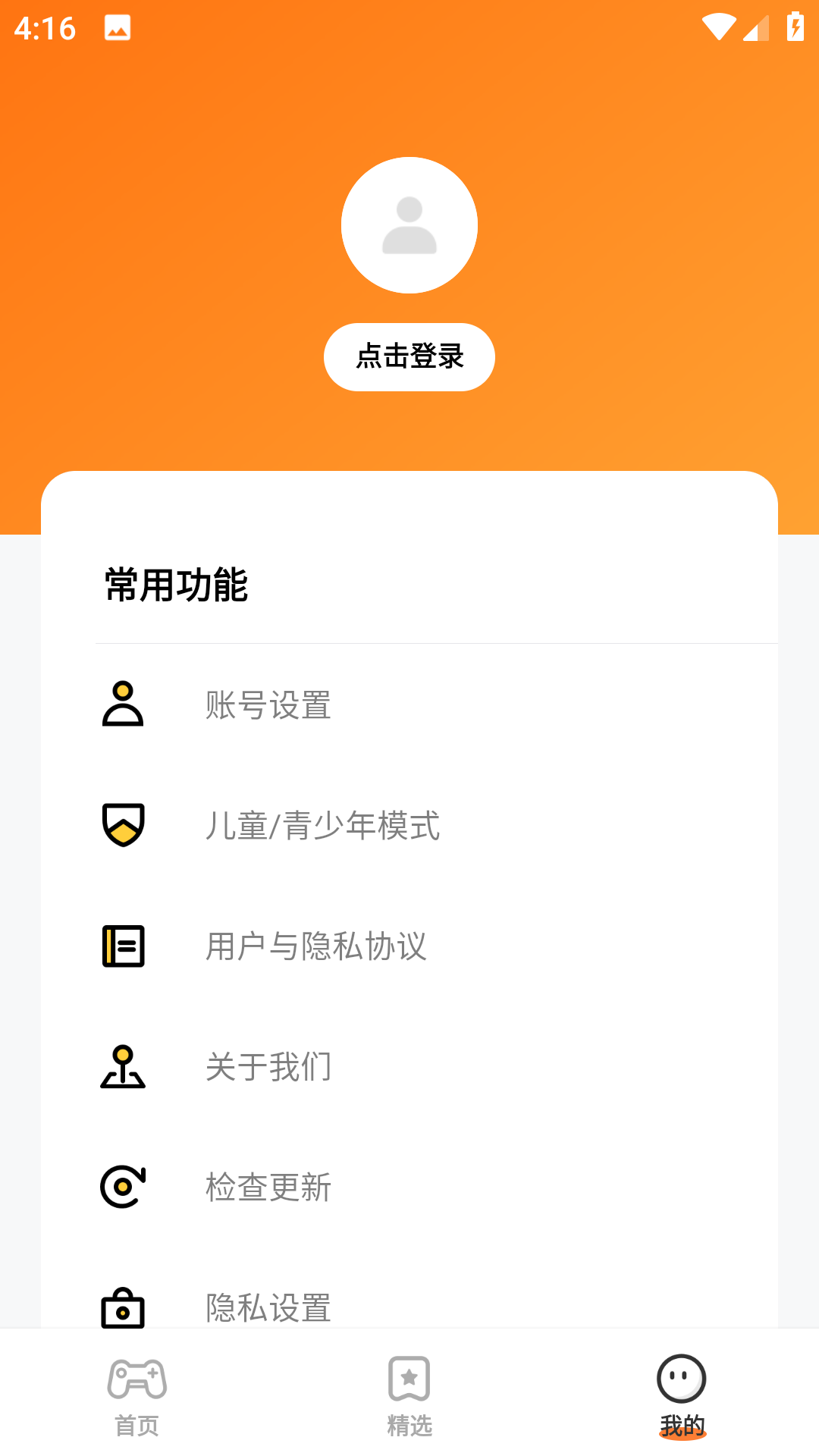This screenshot has height=1456, width=819.
Task: Open the 账号设置 settings entry
Action: pos(267,706)
